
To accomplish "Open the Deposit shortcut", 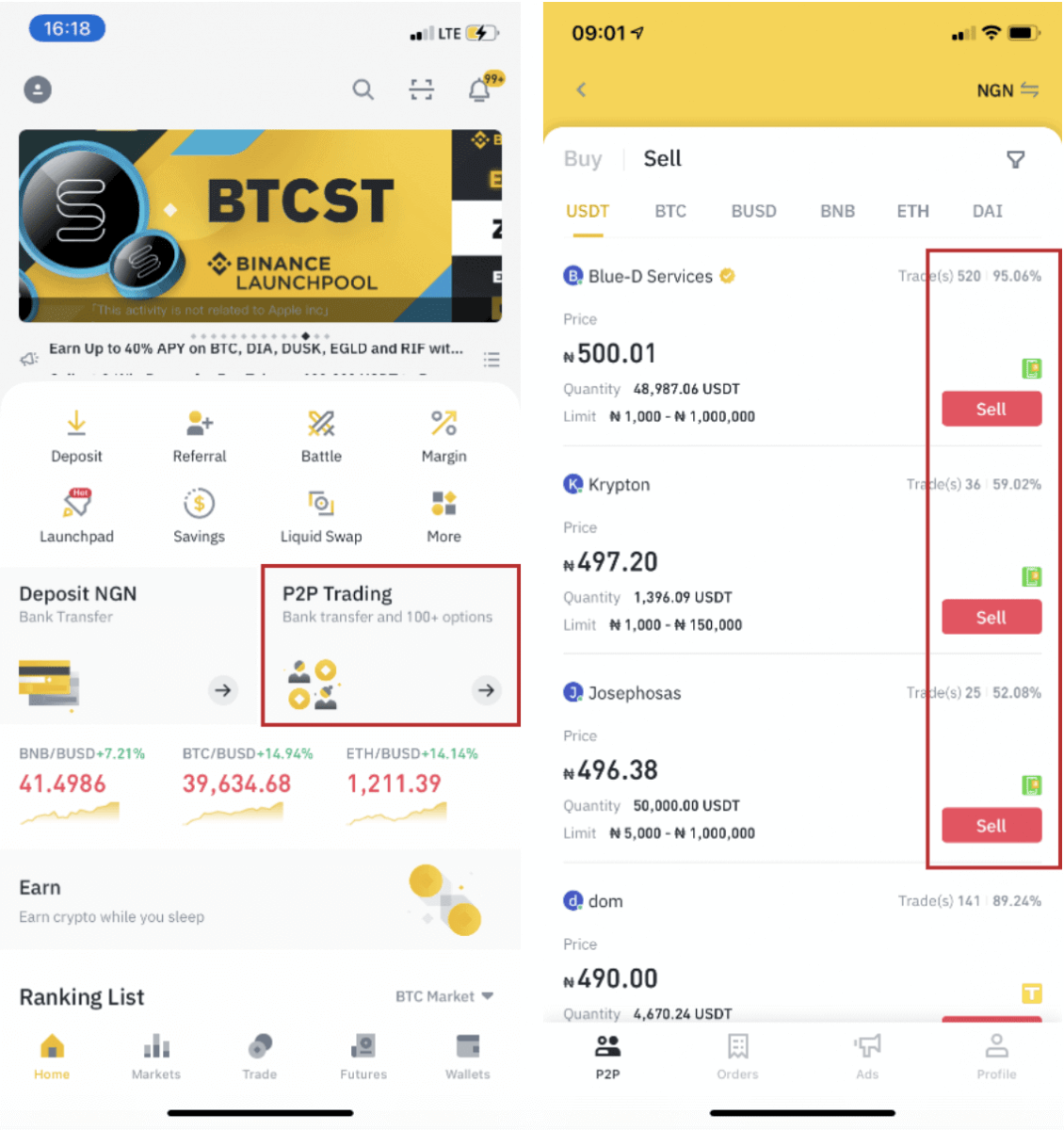I will 76,435.
